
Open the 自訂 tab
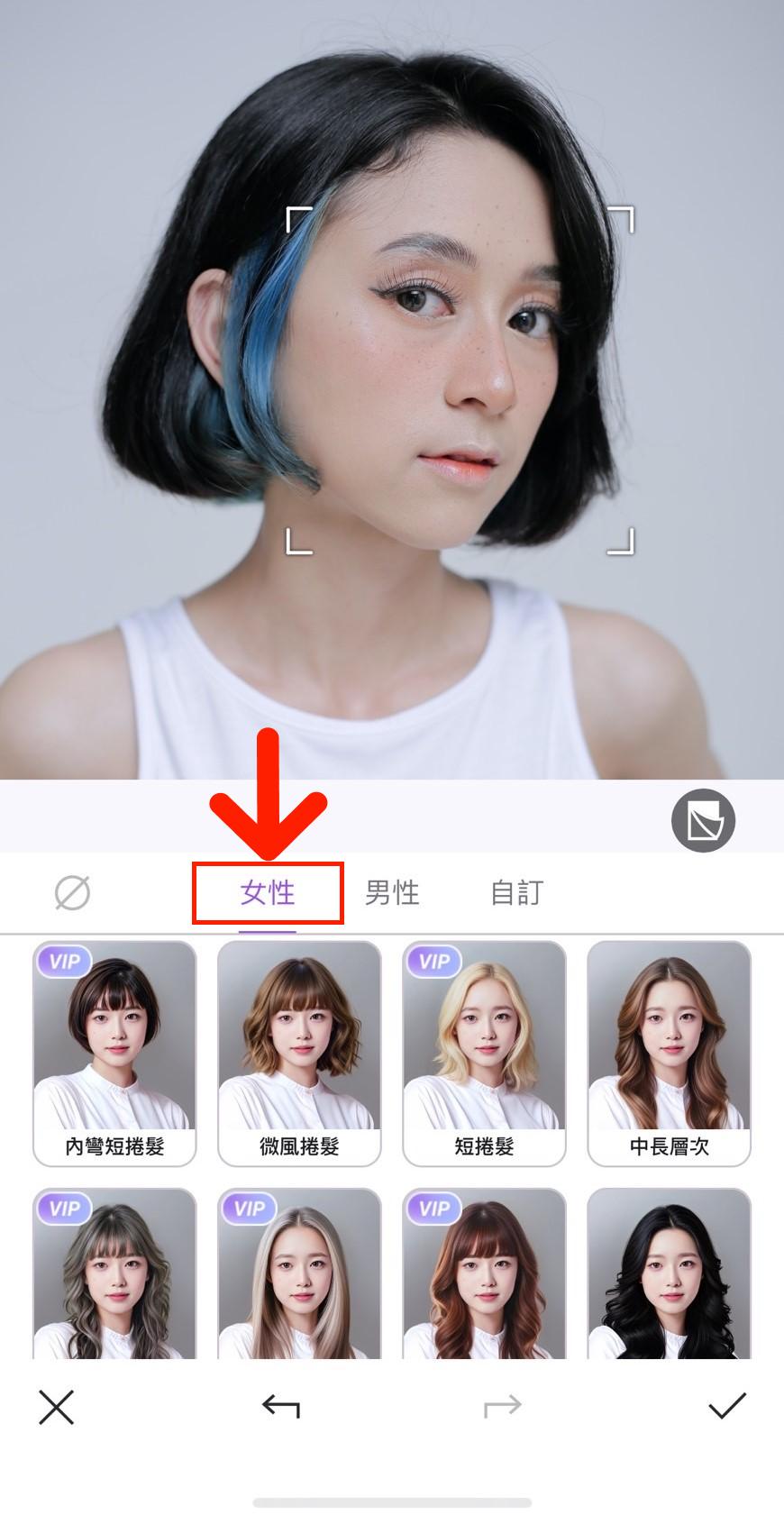click(516, 893)
